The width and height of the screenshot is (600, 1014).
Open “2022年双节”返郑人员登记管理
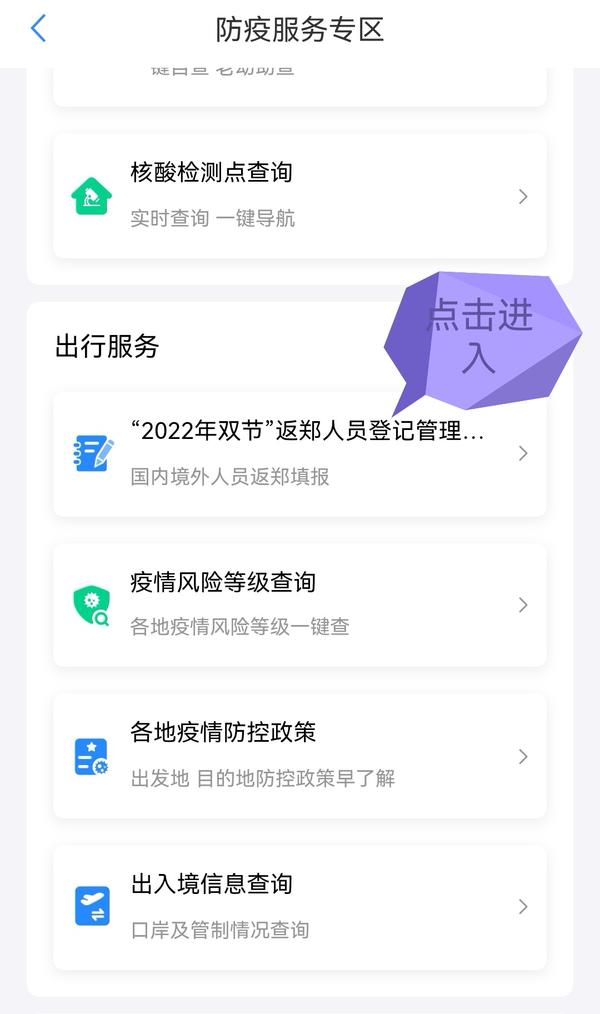[x=300, y=454]
